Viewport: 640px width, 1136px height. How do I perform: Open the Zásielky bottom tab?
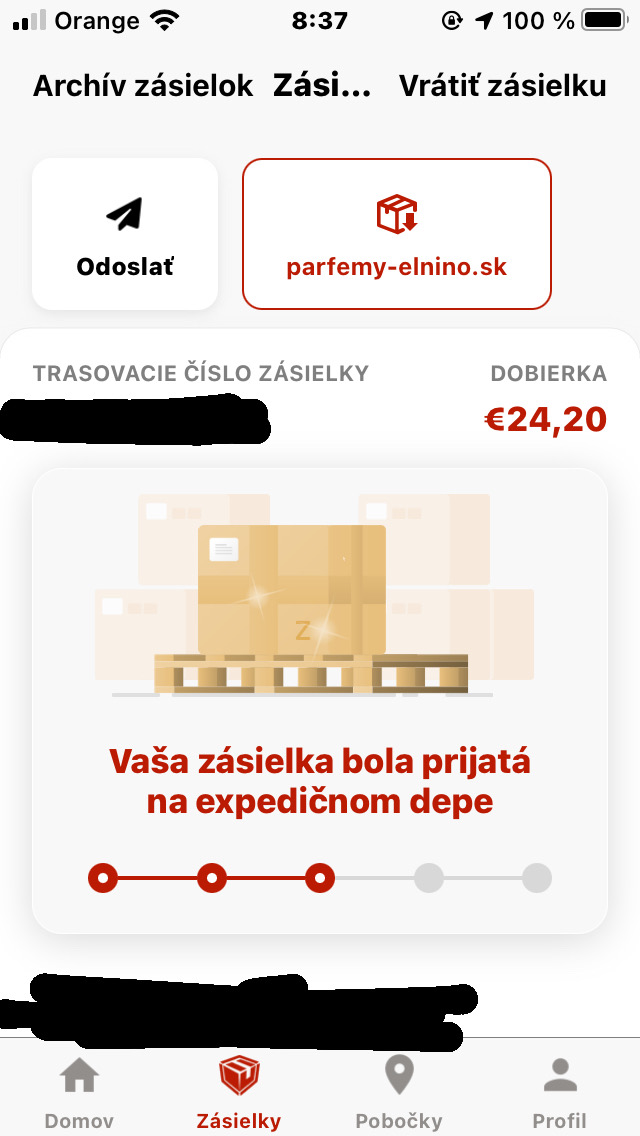coord(239,1092)
